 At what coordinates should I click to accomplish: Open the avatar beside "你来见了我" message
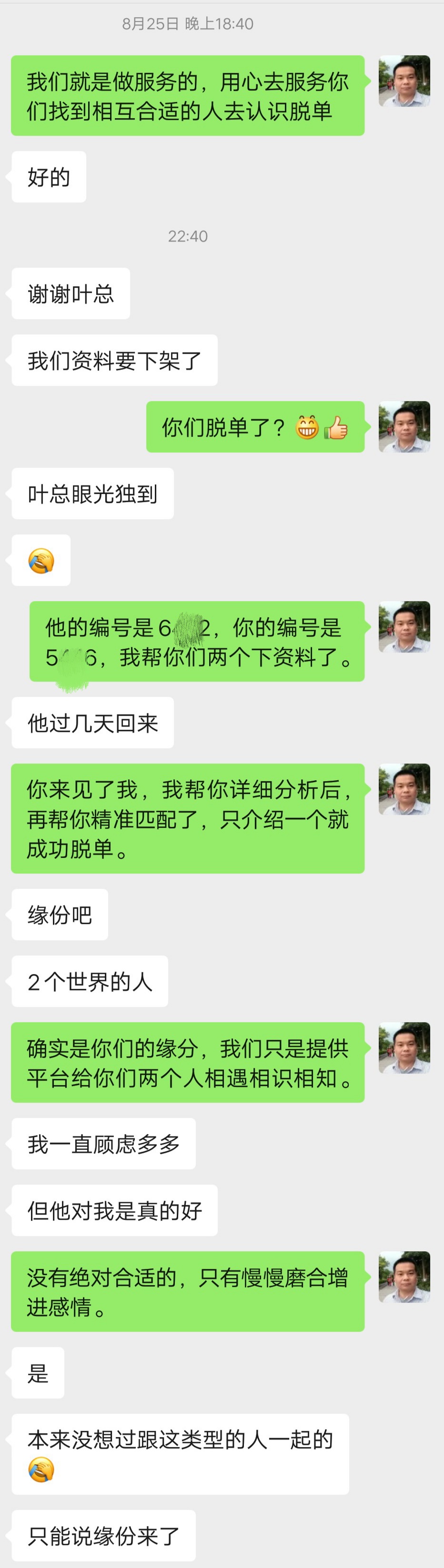click(x=404, y=790)
